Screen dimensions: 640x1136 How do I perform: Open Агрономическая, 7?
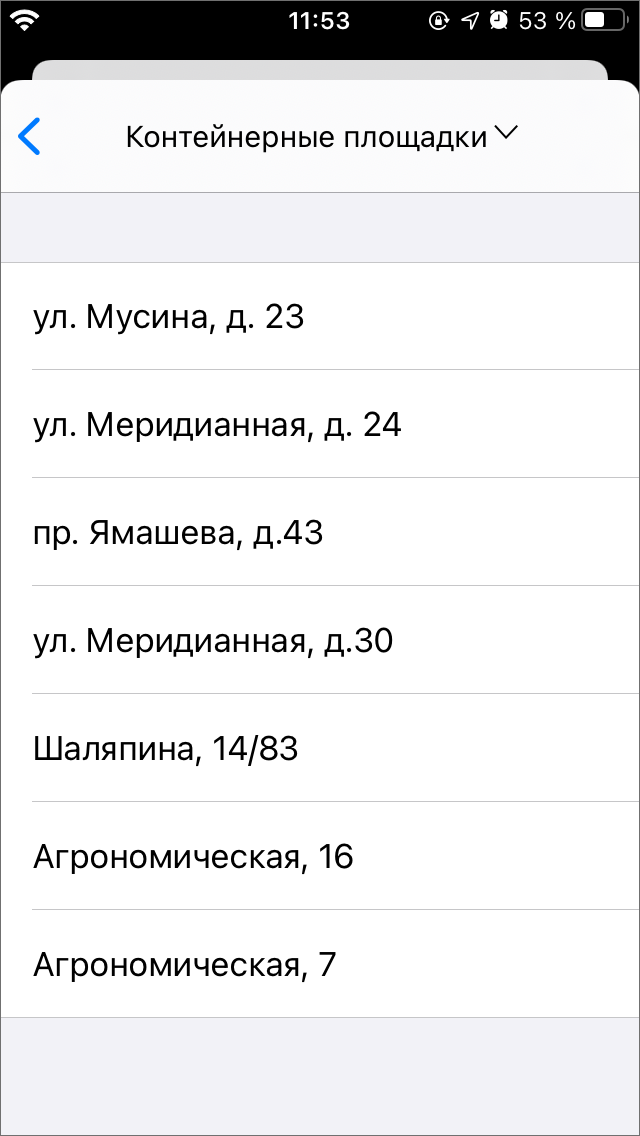pos(185,965)
